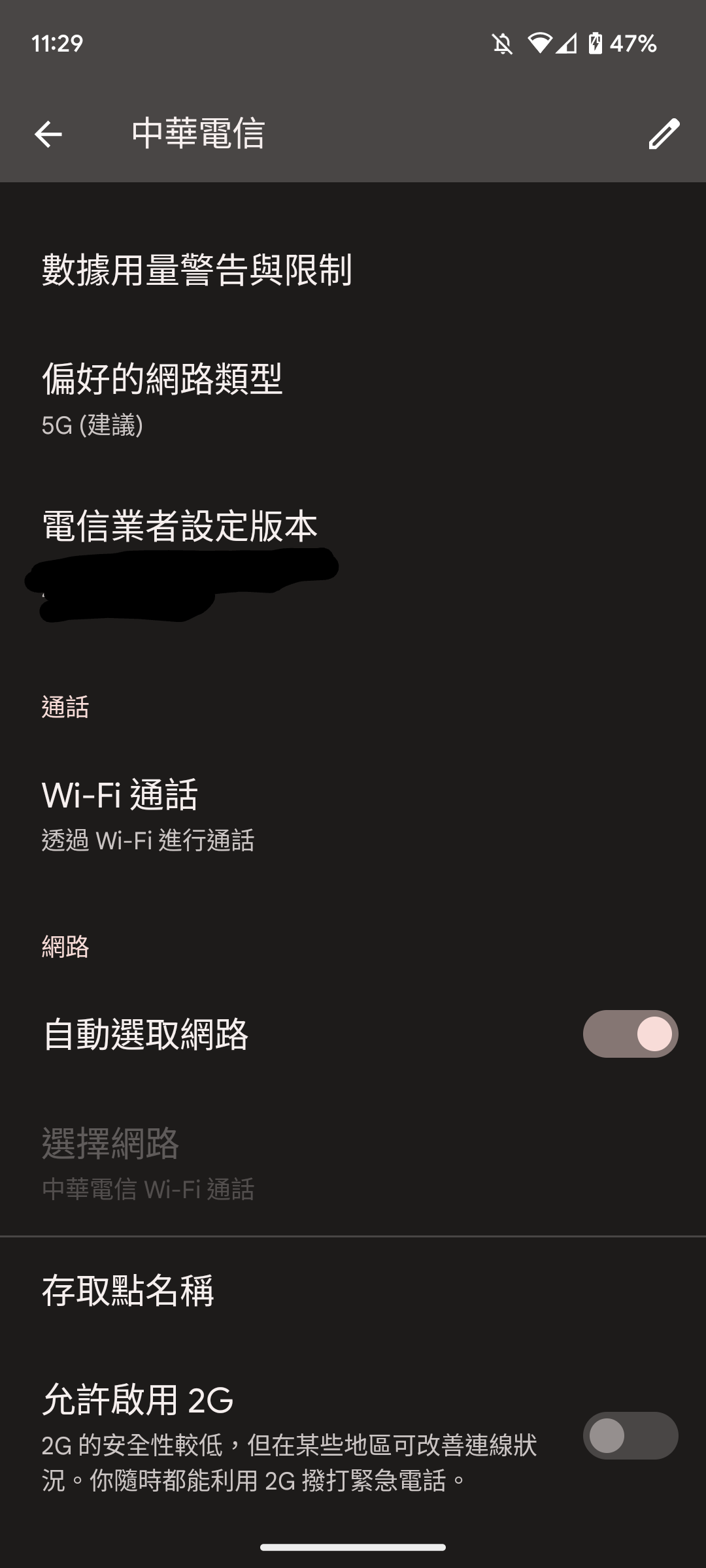Go back using the top arrow
Viewport: 706px width, 1568px height.
(x=48, y=135)
